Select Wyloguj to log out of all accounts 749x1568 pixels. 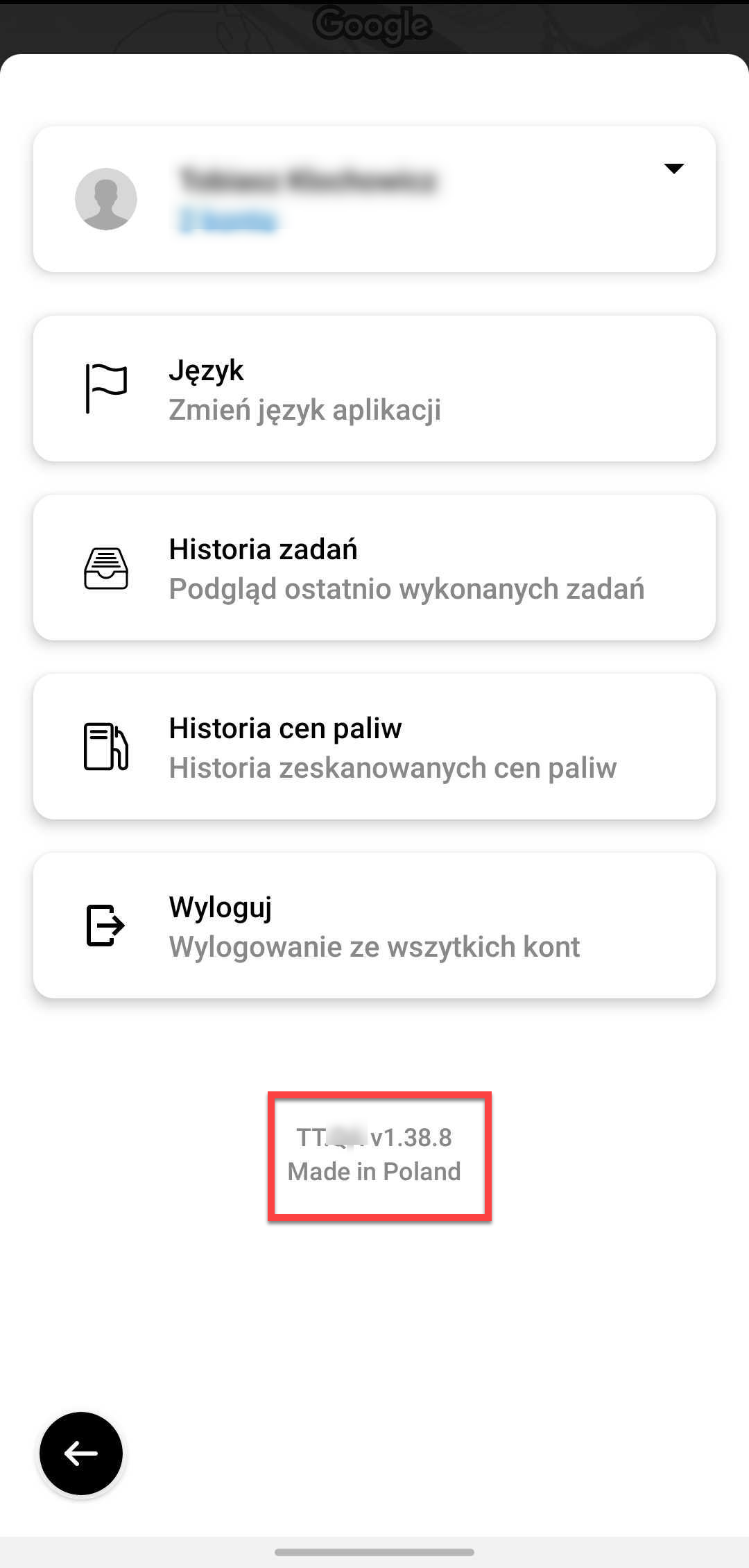tap(374, 926)
